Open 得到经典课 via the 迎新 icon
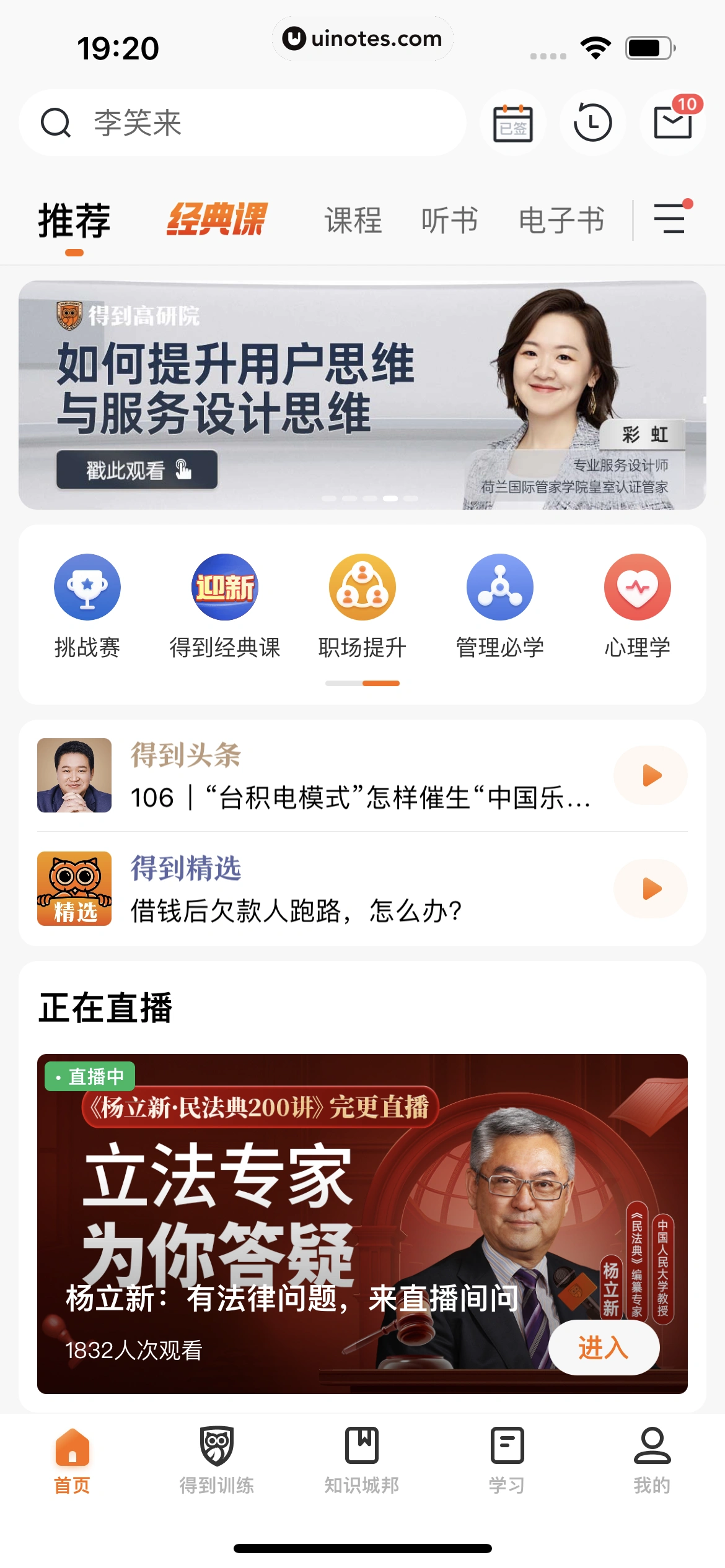Screen dimensions: 725x1568 click(x=224, y=587)
